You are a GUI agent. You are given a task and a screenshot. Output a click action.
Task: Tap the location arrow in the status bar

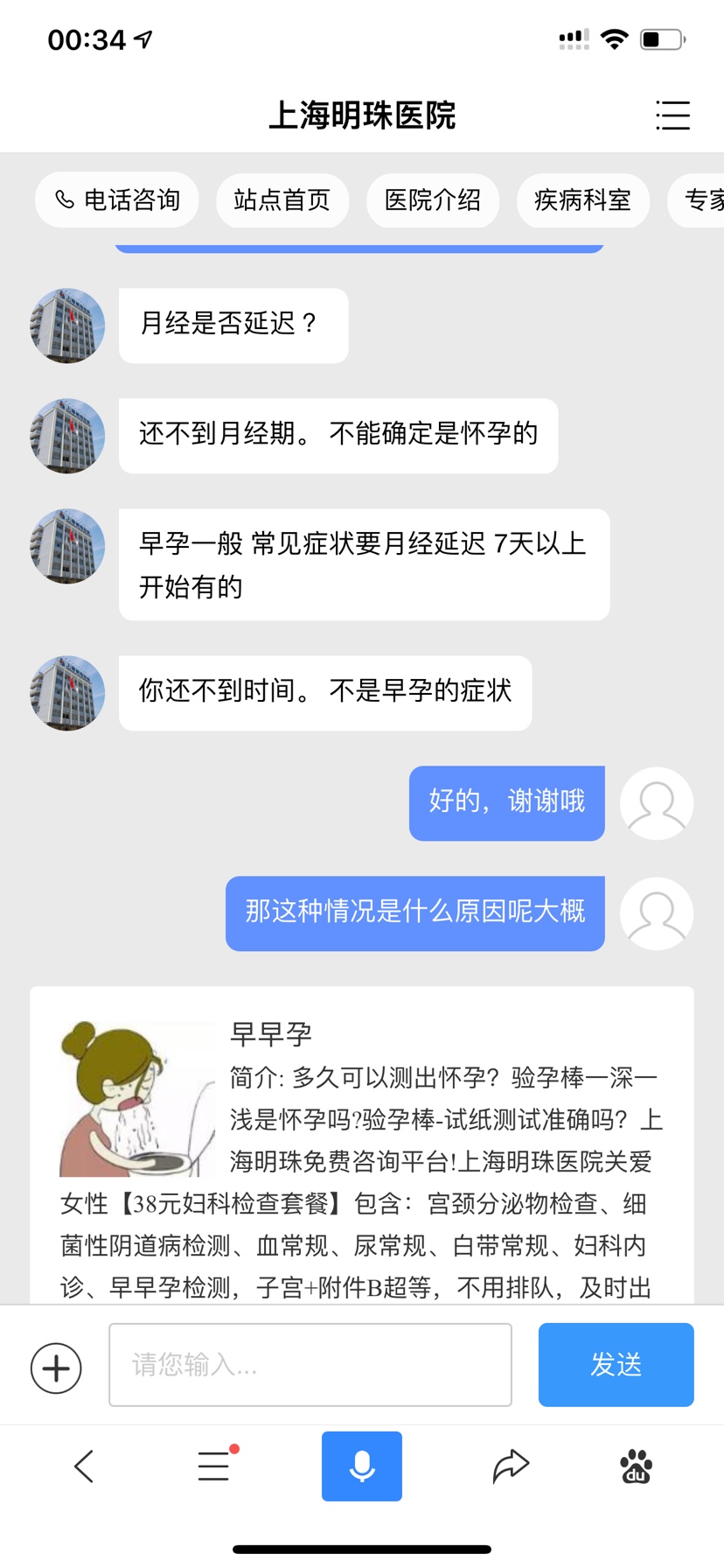click(x=143, y=37)
